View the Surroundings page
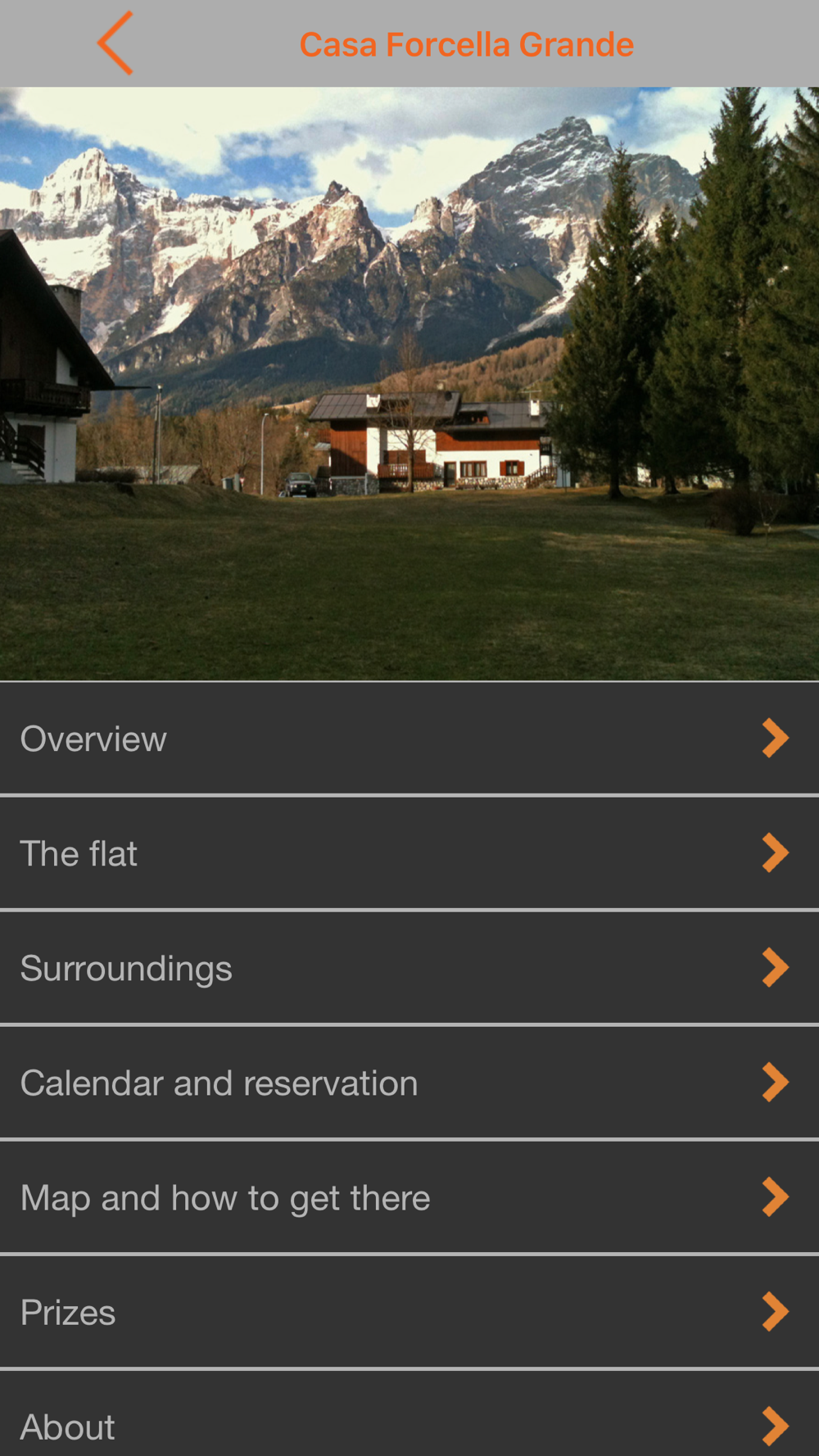Screen dimensions: 819x1456 coord(409,968)
